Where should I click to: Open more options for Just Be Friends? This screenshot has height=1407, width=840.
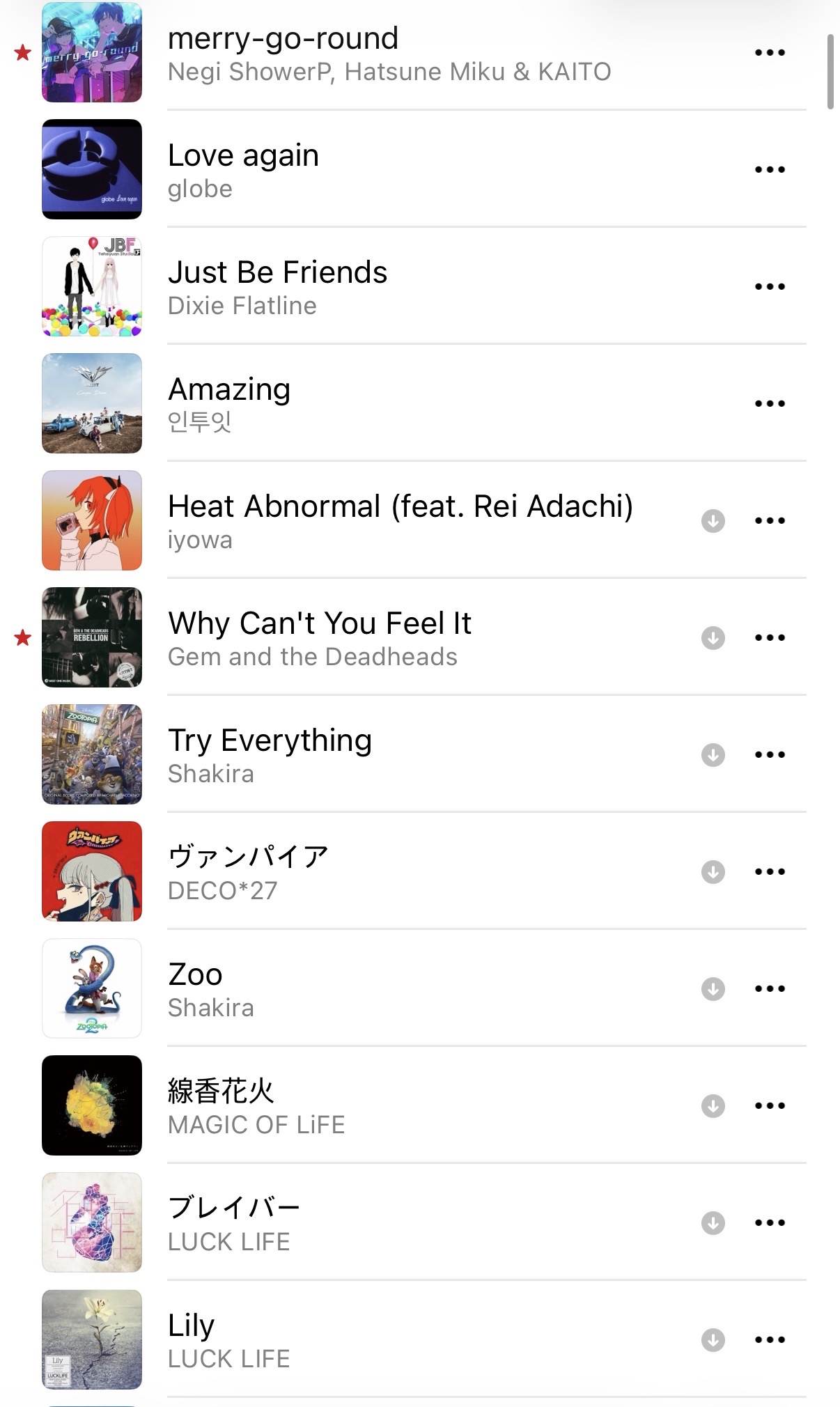pos(770,287)
